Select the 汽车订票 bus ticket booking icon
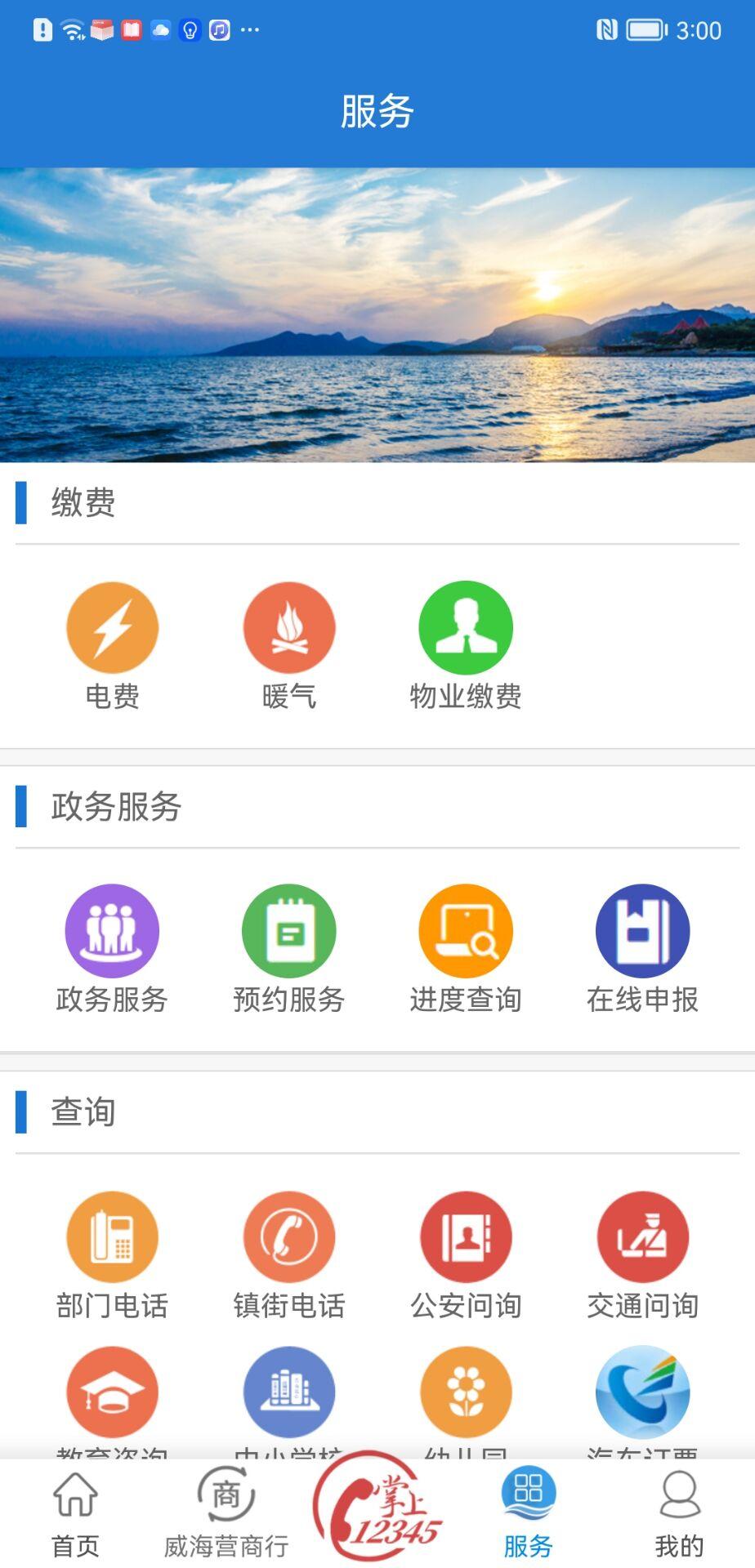755x1568 pixels. click(x=642, y=1391)
